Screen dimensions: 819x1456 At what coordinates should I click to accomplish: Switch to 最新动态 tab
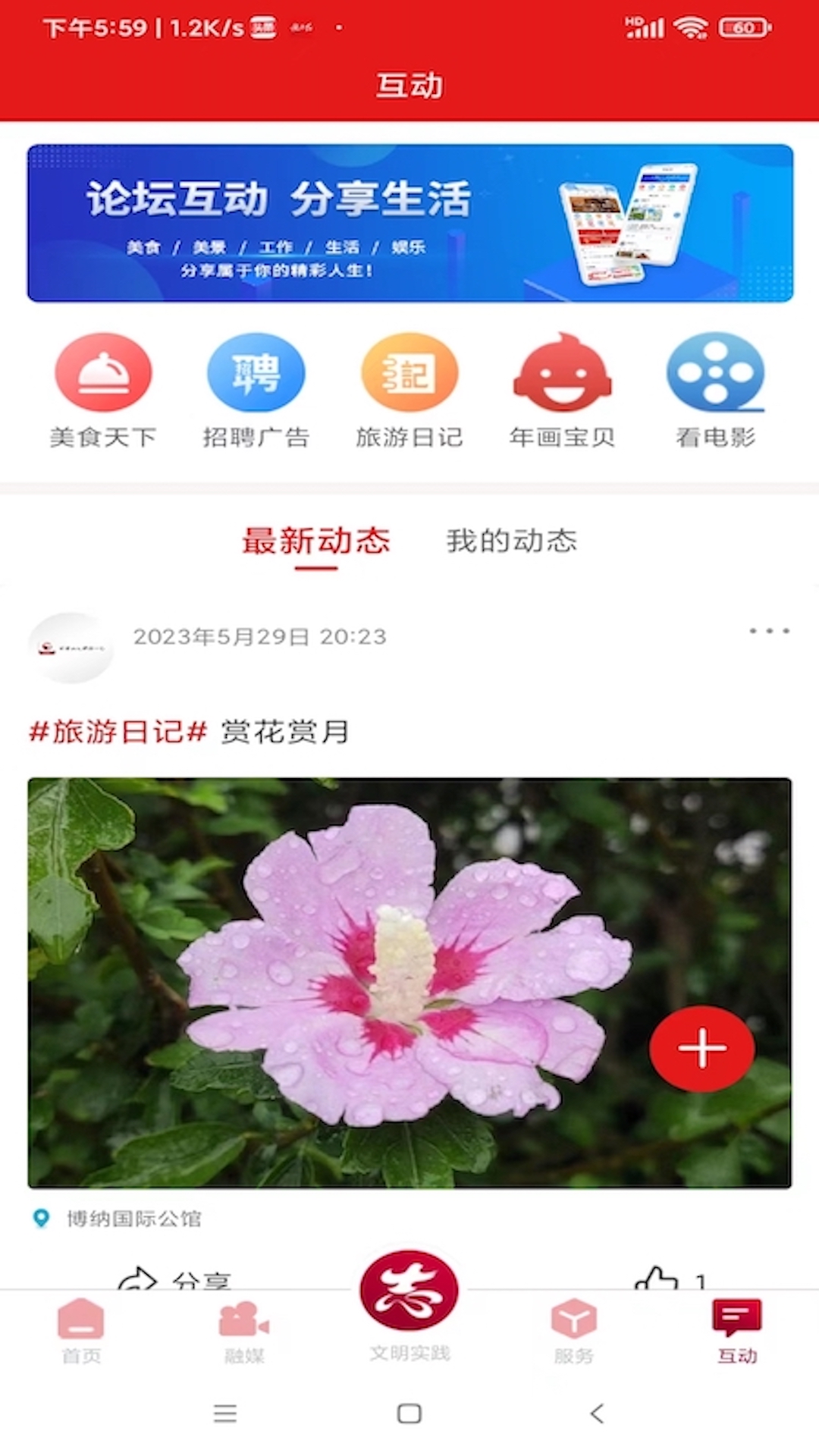coord(315,541)
